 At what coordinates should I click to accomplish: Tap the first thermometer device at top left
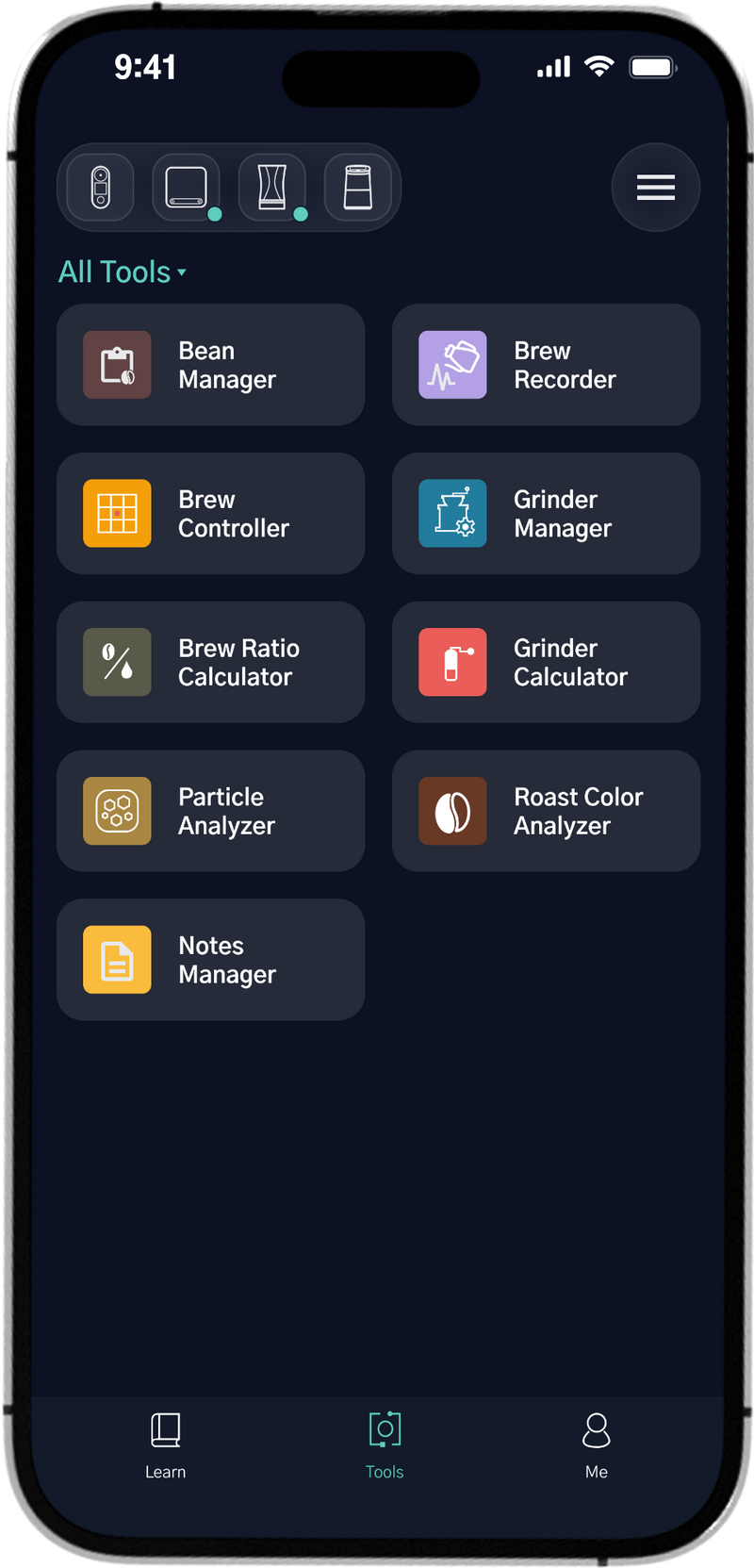pos(99,188)
